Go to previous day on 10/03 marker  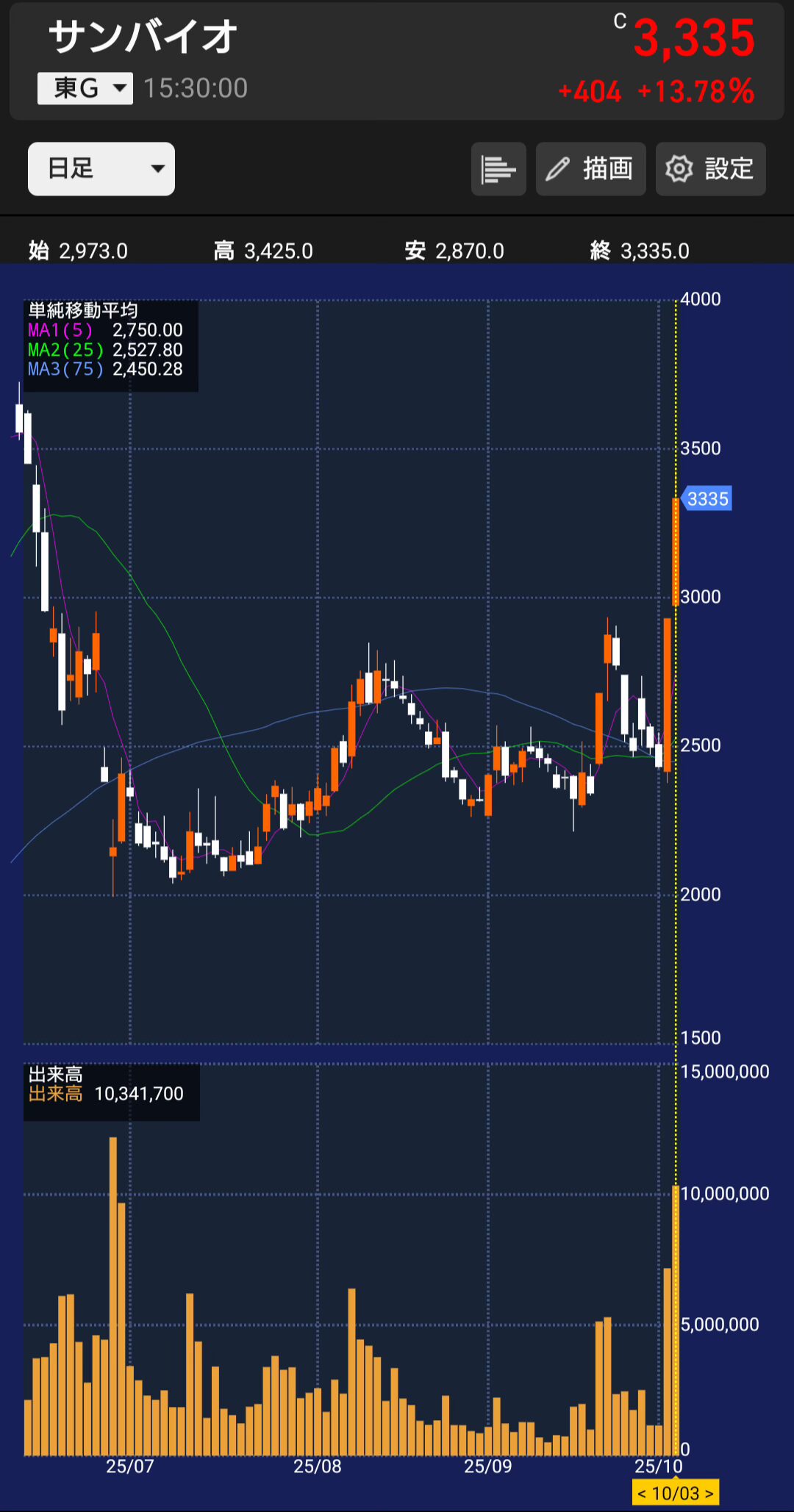(643, 1494)
